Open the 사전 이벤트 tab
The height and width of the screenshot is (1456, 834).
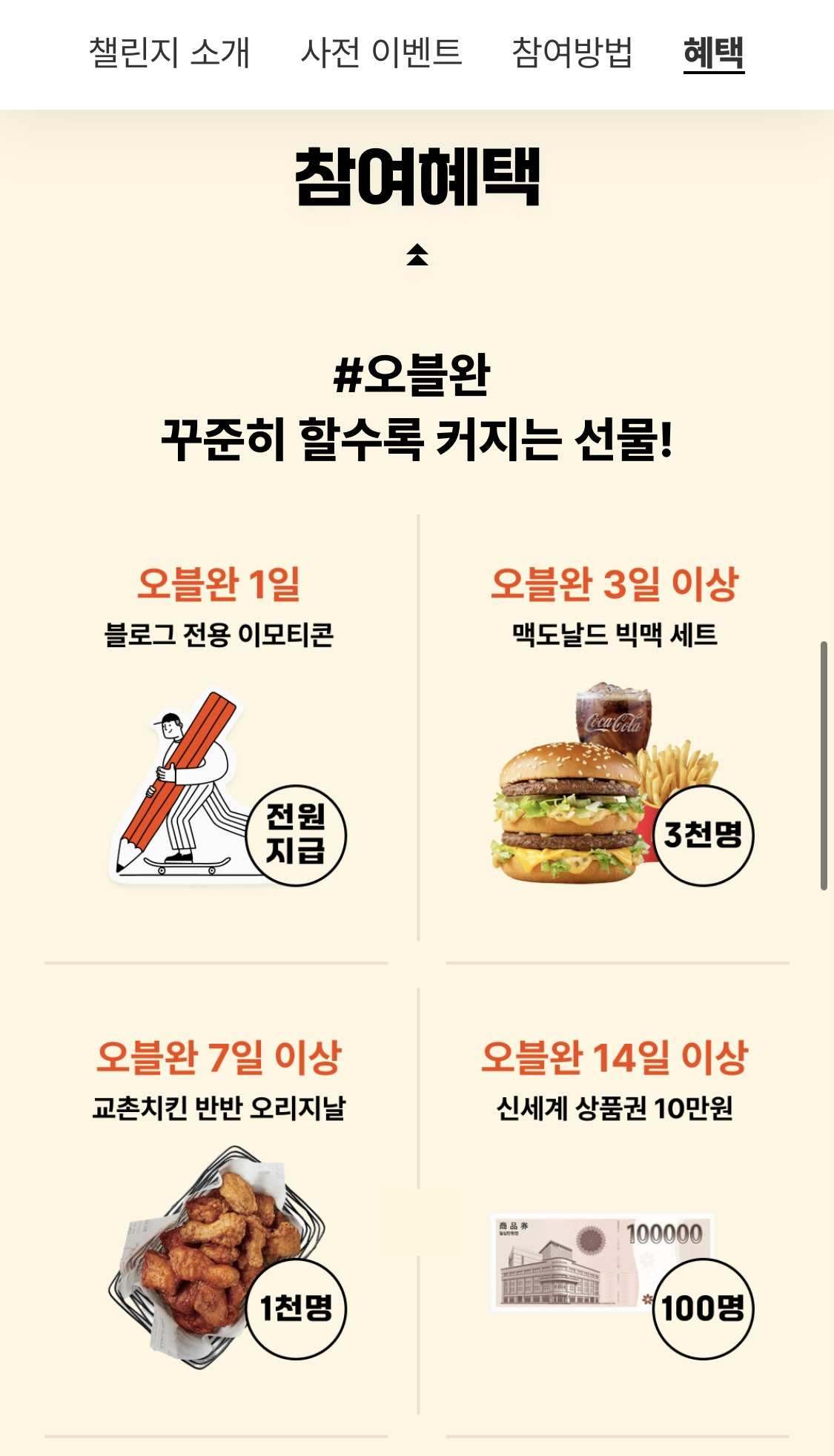tap(381, 53)
